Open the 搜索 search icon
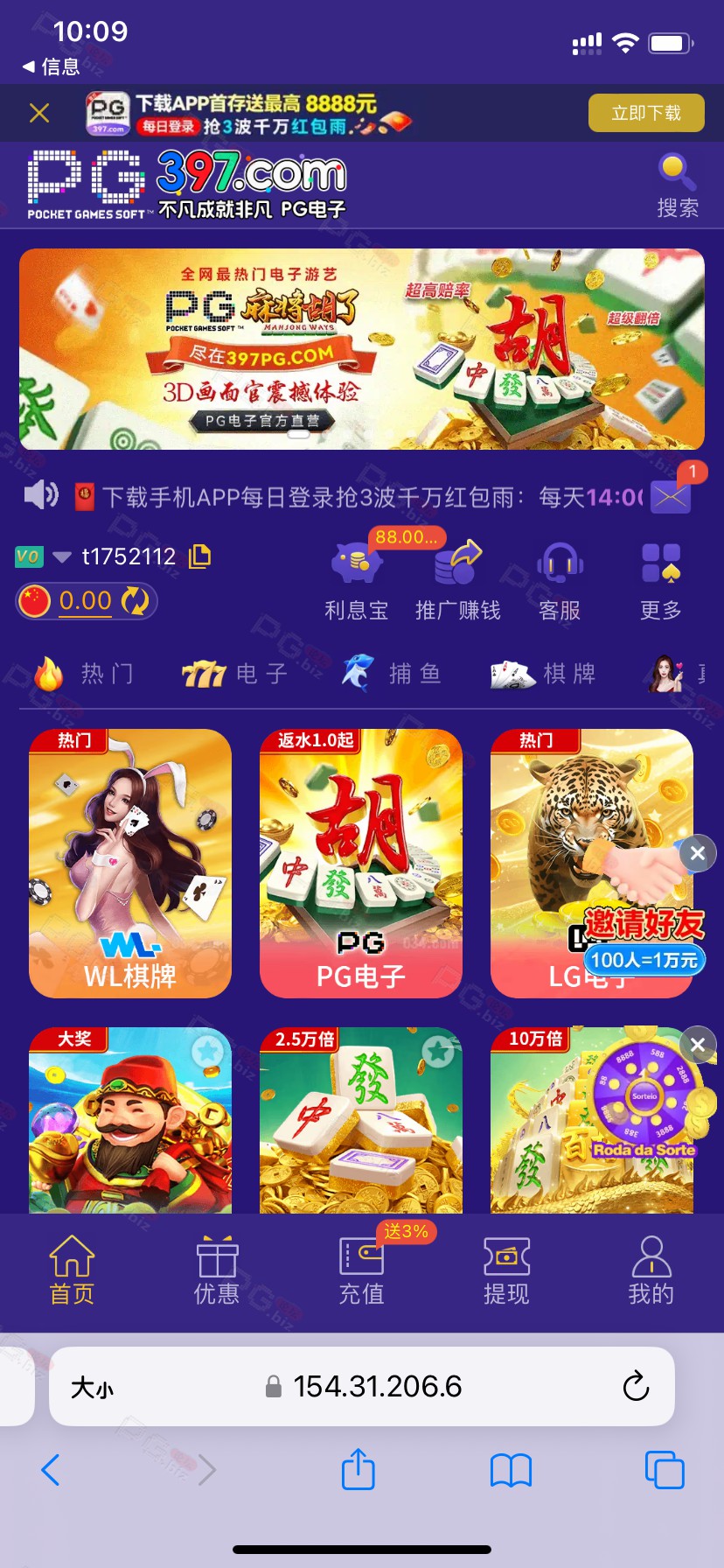 pyautogui.click(x=678, y=185)
